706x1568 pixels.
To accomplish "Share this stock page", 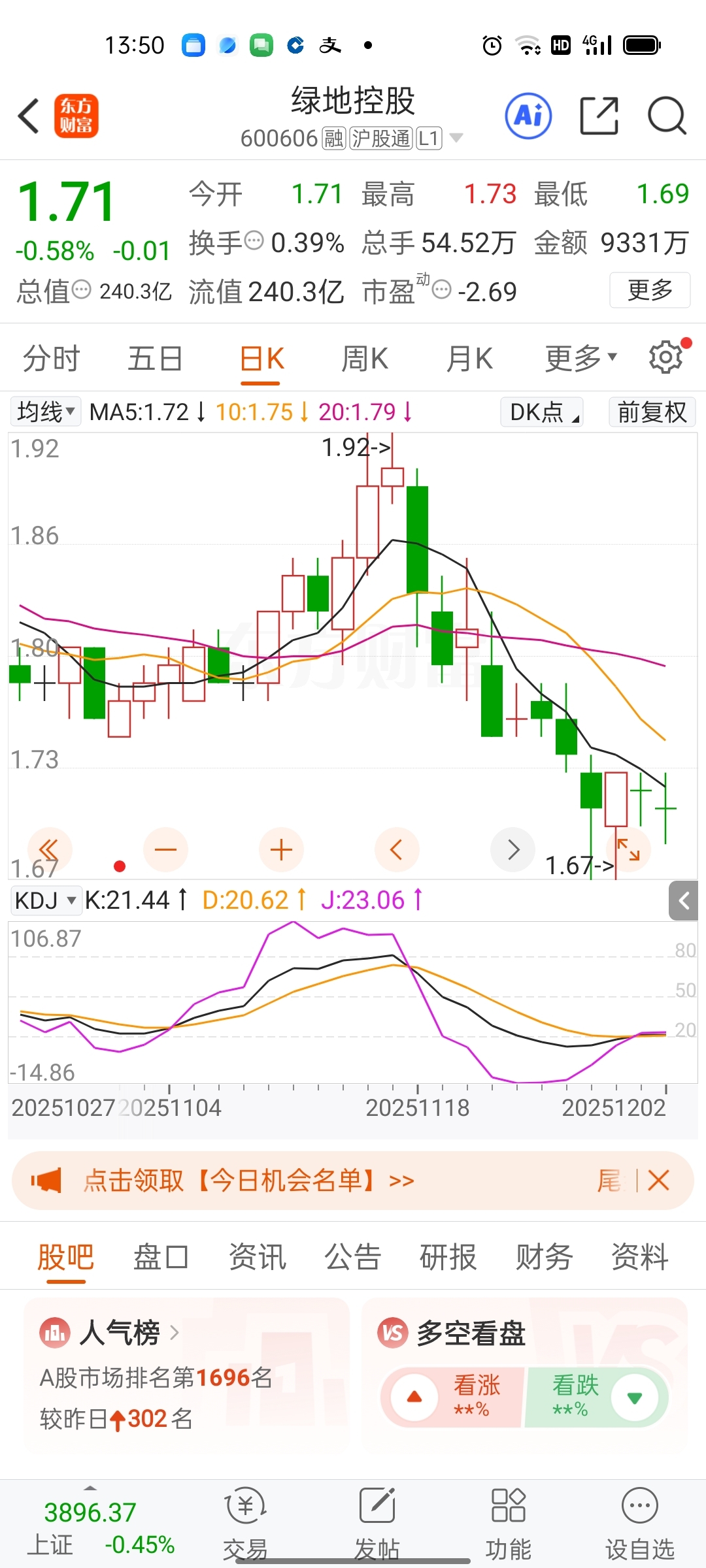I will click(x=599, y=116).
